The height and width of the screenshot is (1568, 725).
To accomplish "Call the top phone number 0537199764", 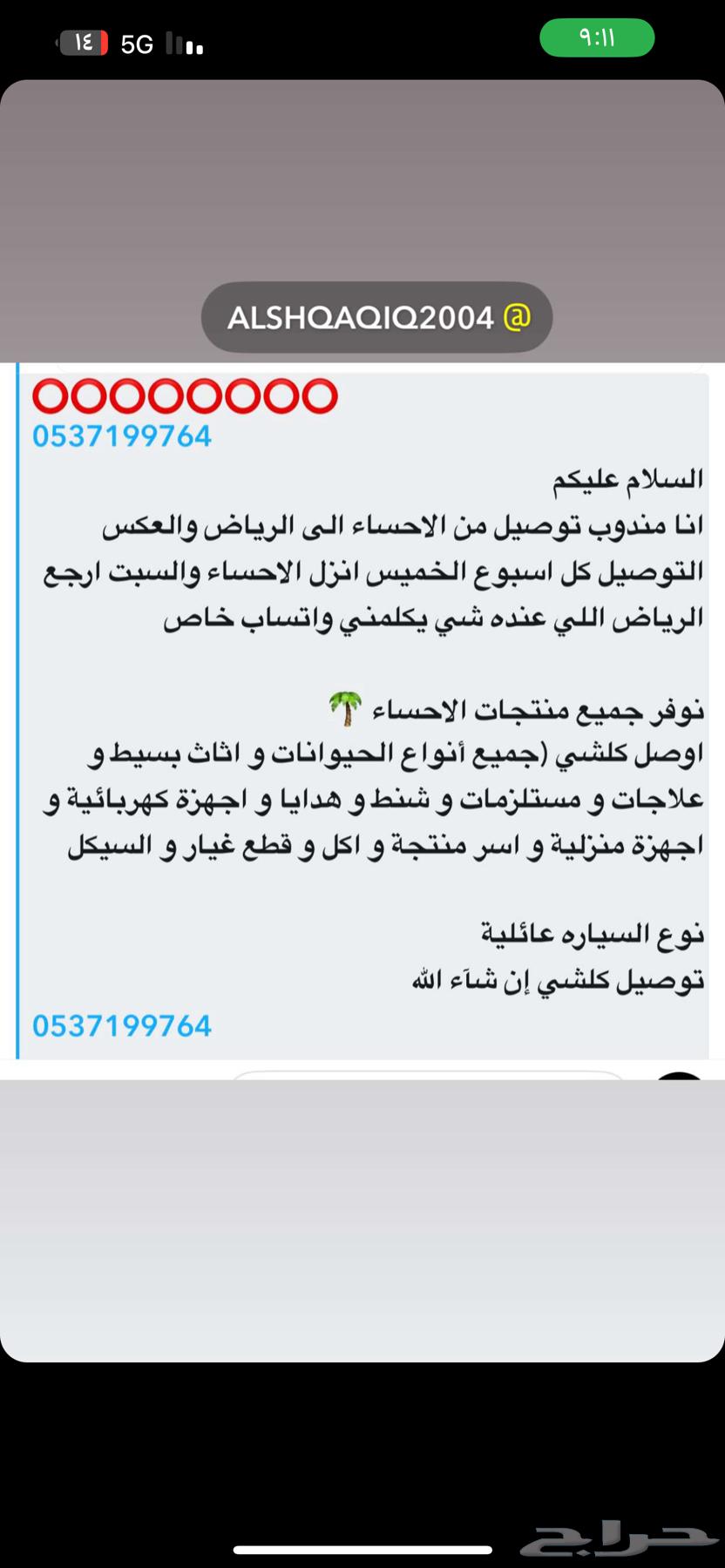I will coord(120,436).
